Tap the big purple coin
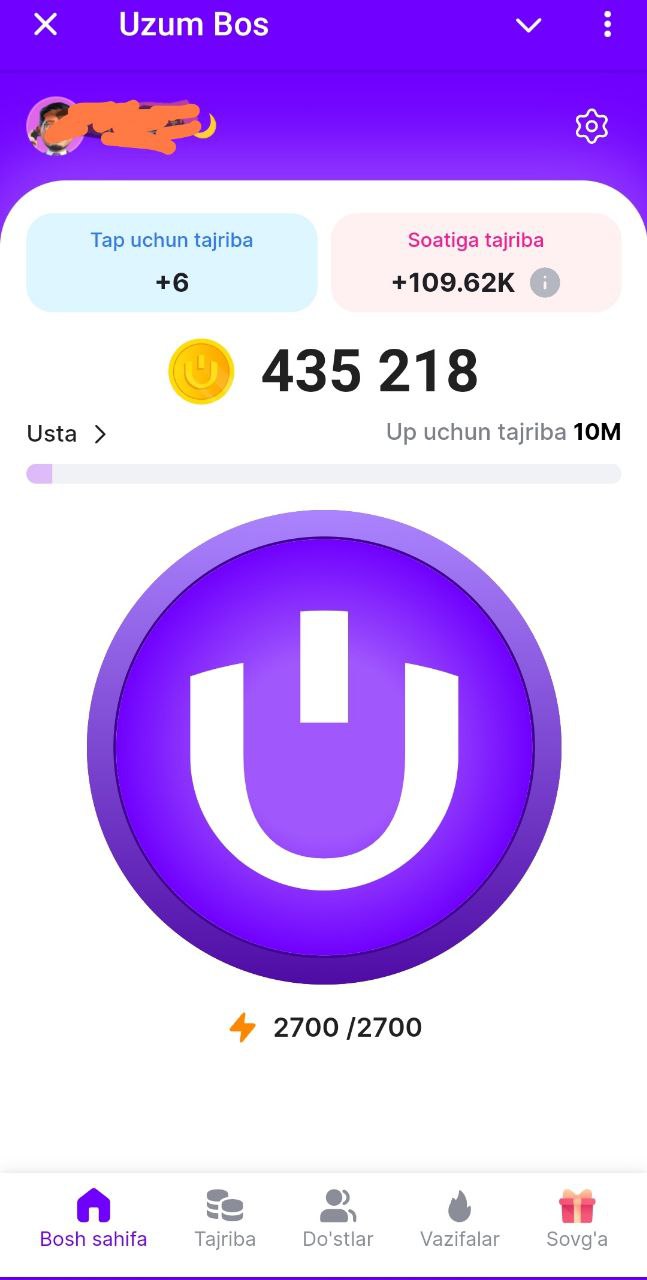 coord(324,746)
